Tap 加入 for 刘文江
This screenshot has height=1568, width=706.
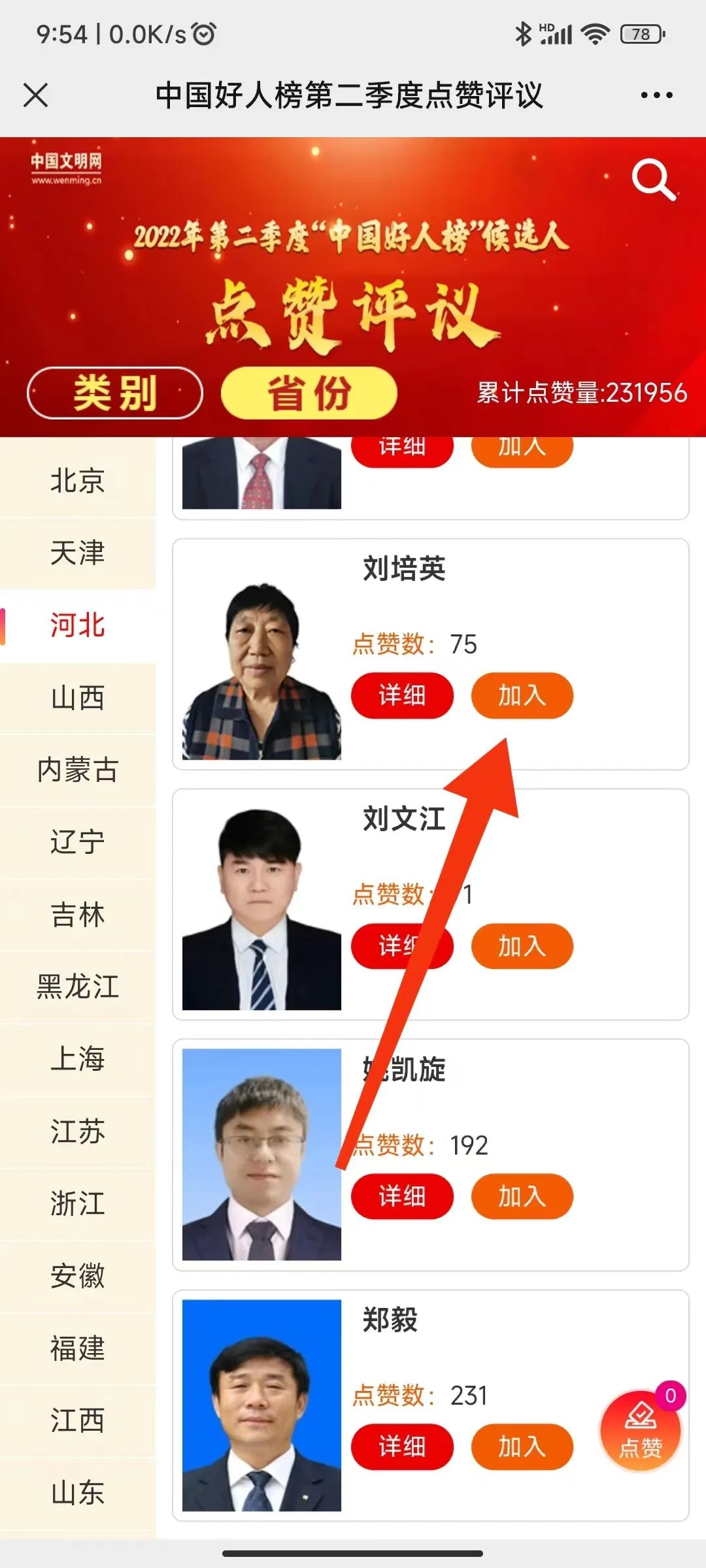coord(522,946)
